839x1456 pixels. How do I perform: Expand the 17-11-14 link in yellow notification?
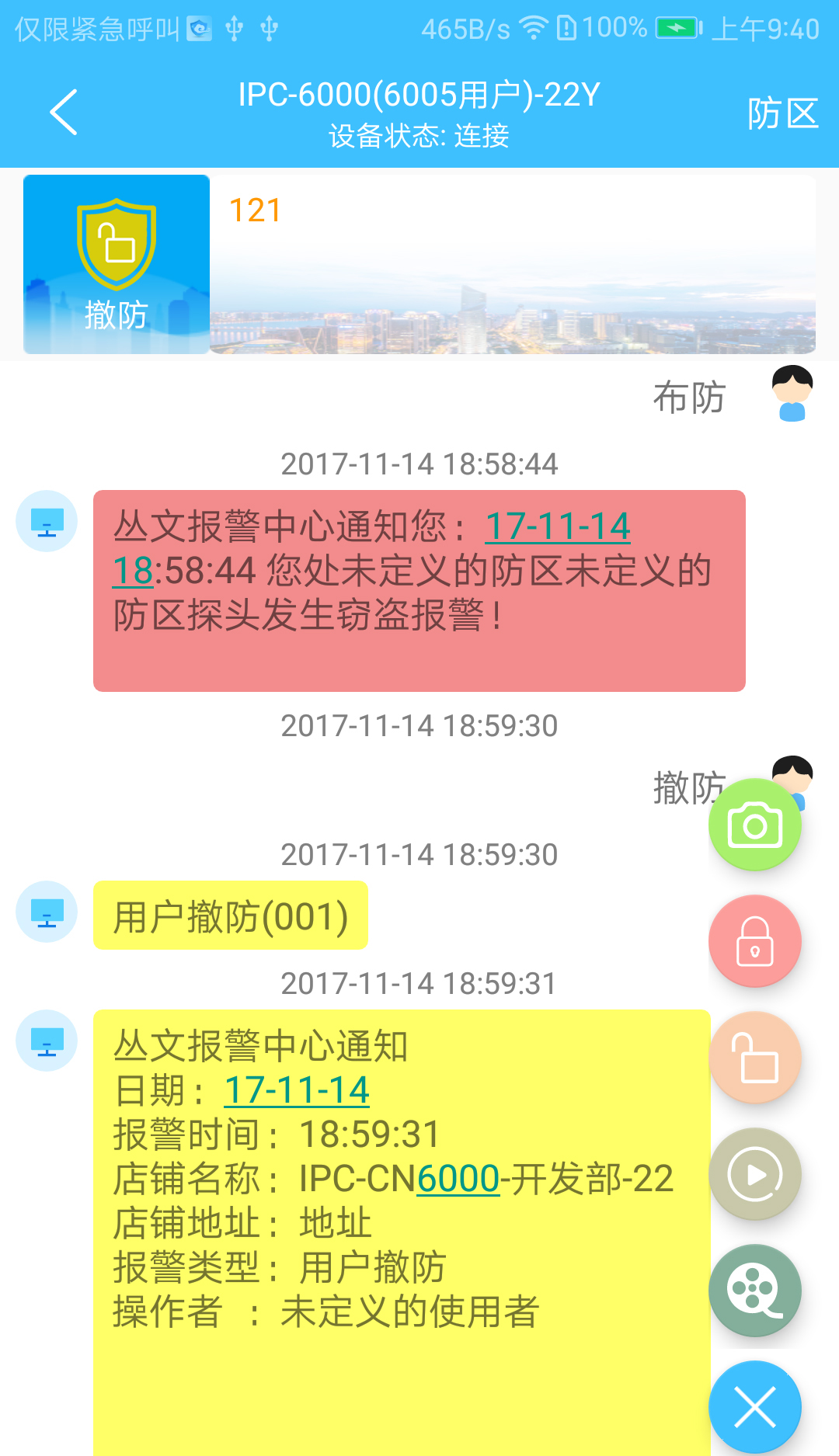[x=298, y=1089]
